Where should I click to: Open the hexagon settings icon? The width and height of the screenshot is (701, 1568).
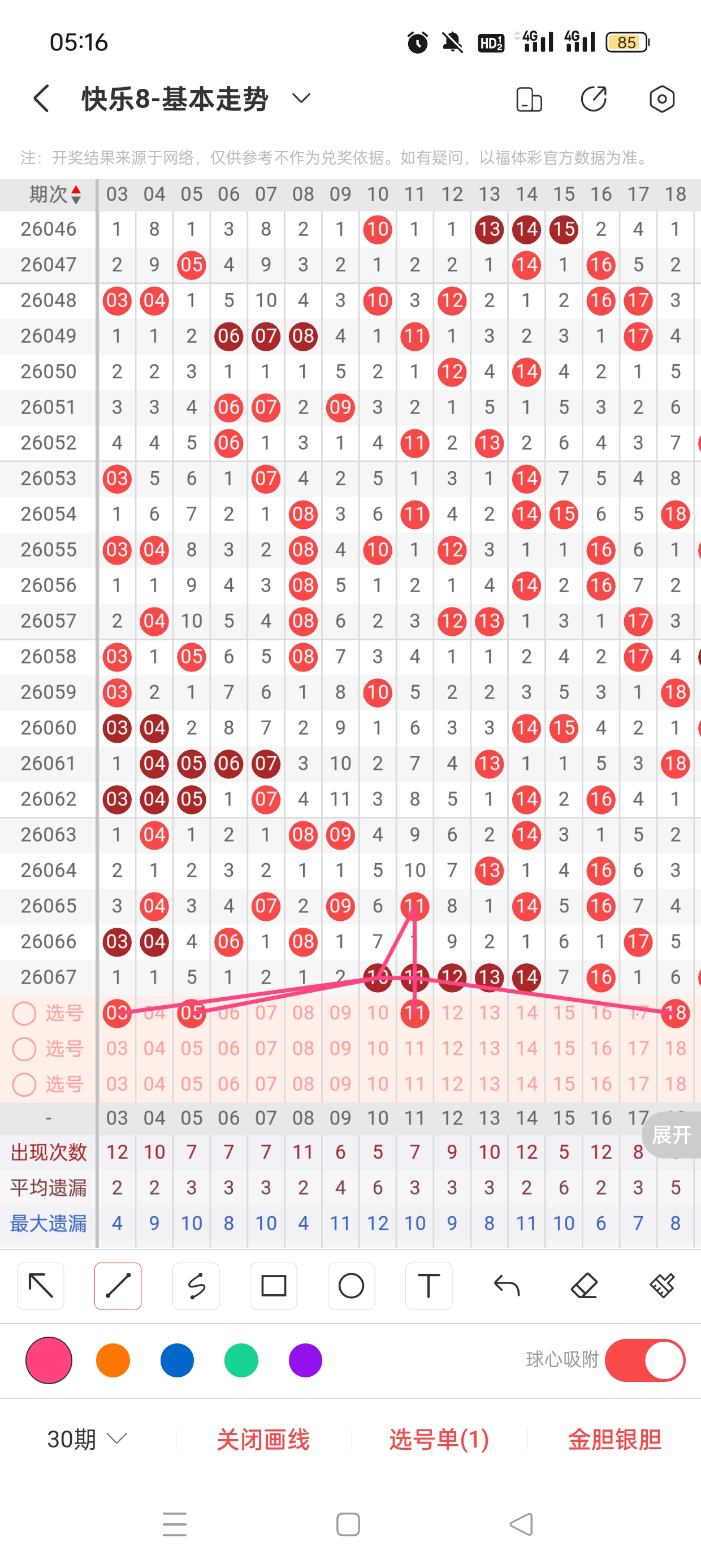click(661, 99)
